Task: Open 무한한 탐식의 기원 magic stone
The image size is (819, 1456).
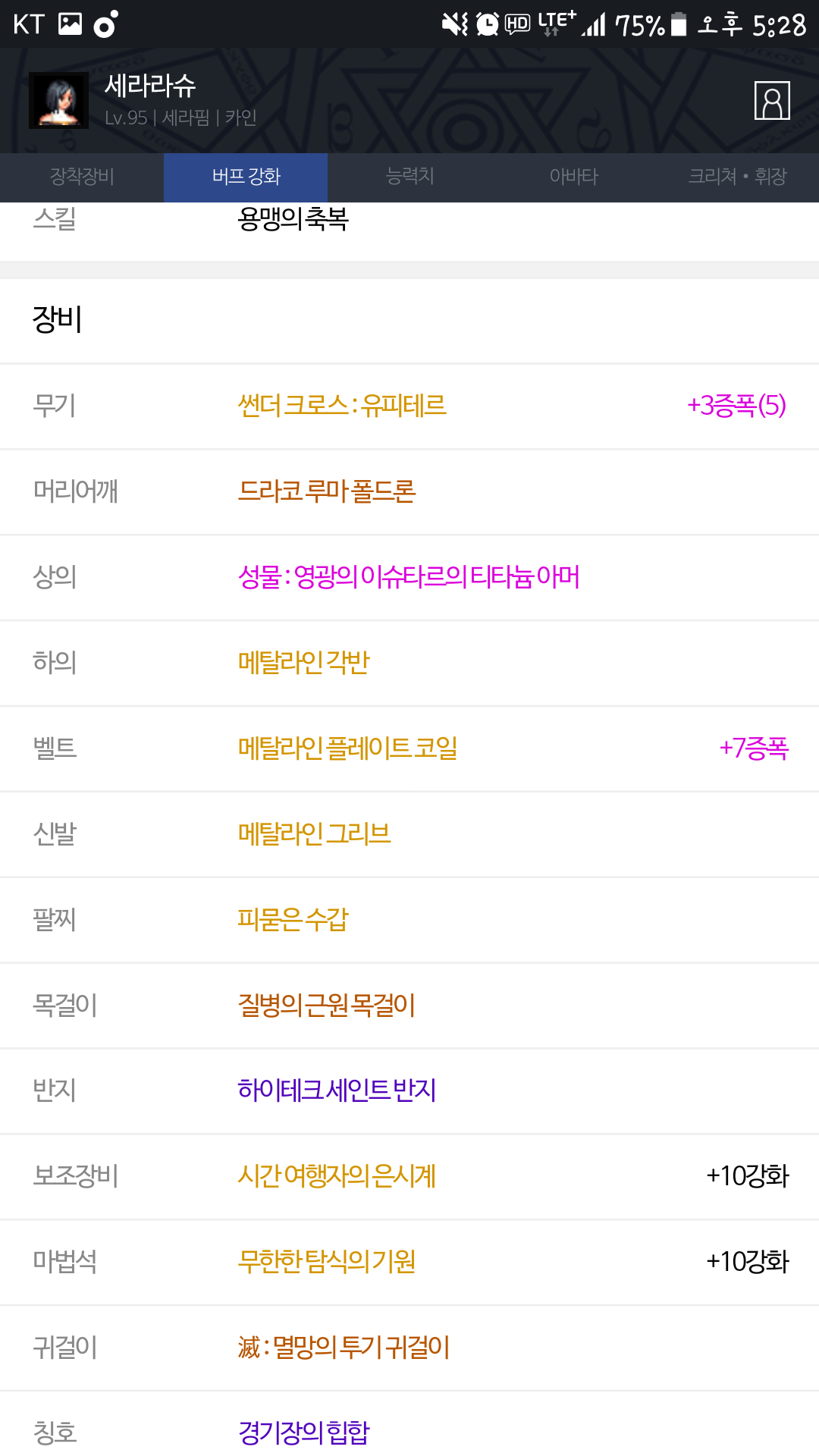Action: click(x=326, y=1262)
